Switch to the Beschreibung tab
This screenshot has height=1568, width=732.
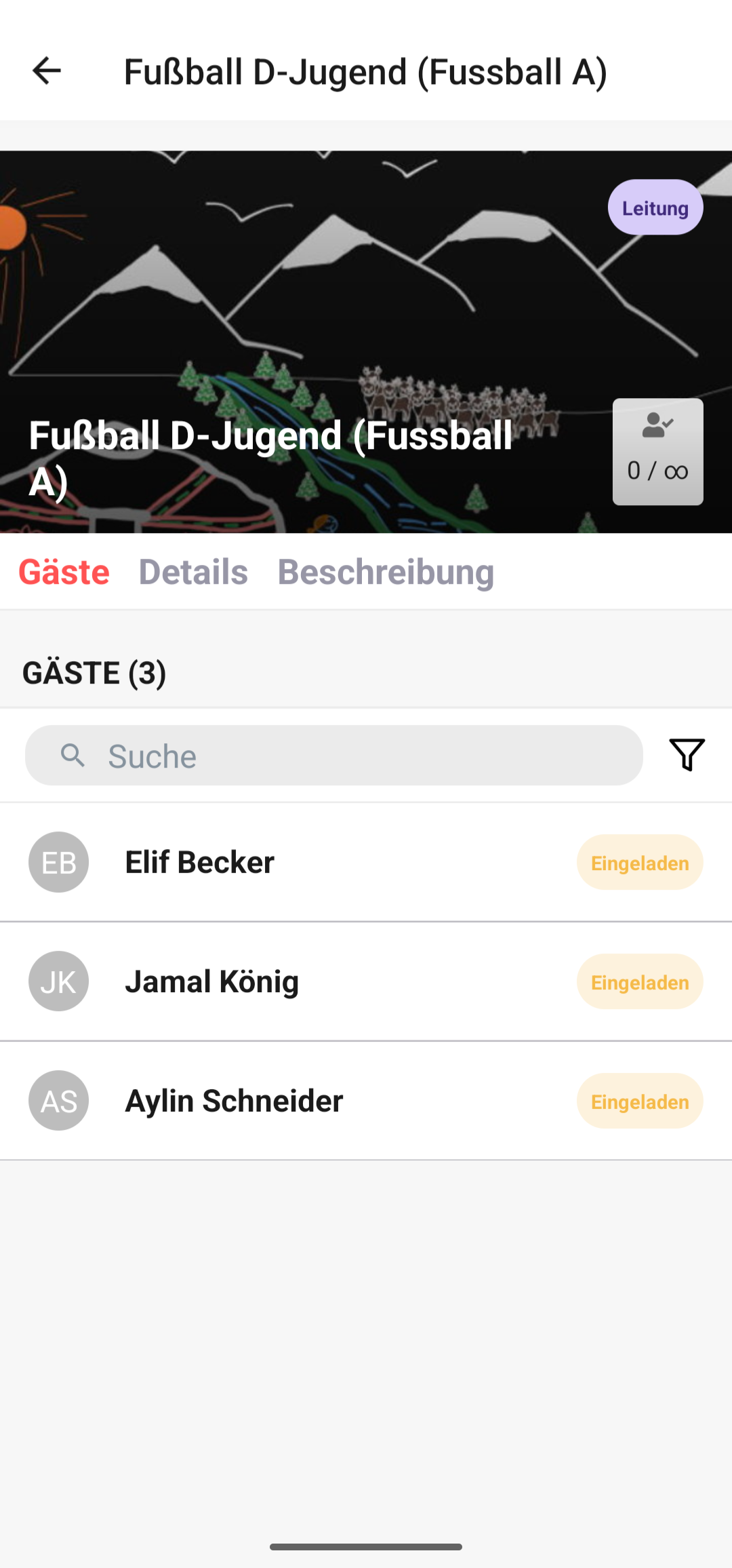(386, 572)
